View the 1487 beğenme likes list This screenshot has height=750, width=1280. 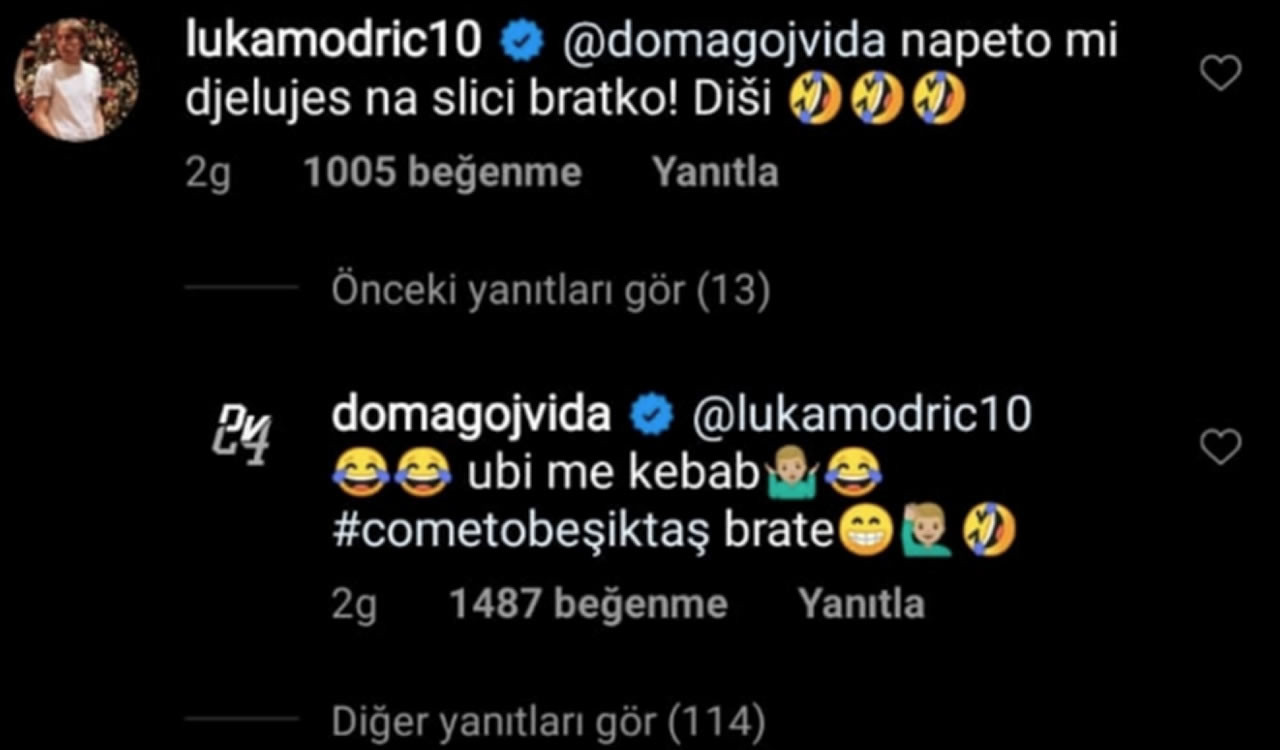click(x=588, y=604)
